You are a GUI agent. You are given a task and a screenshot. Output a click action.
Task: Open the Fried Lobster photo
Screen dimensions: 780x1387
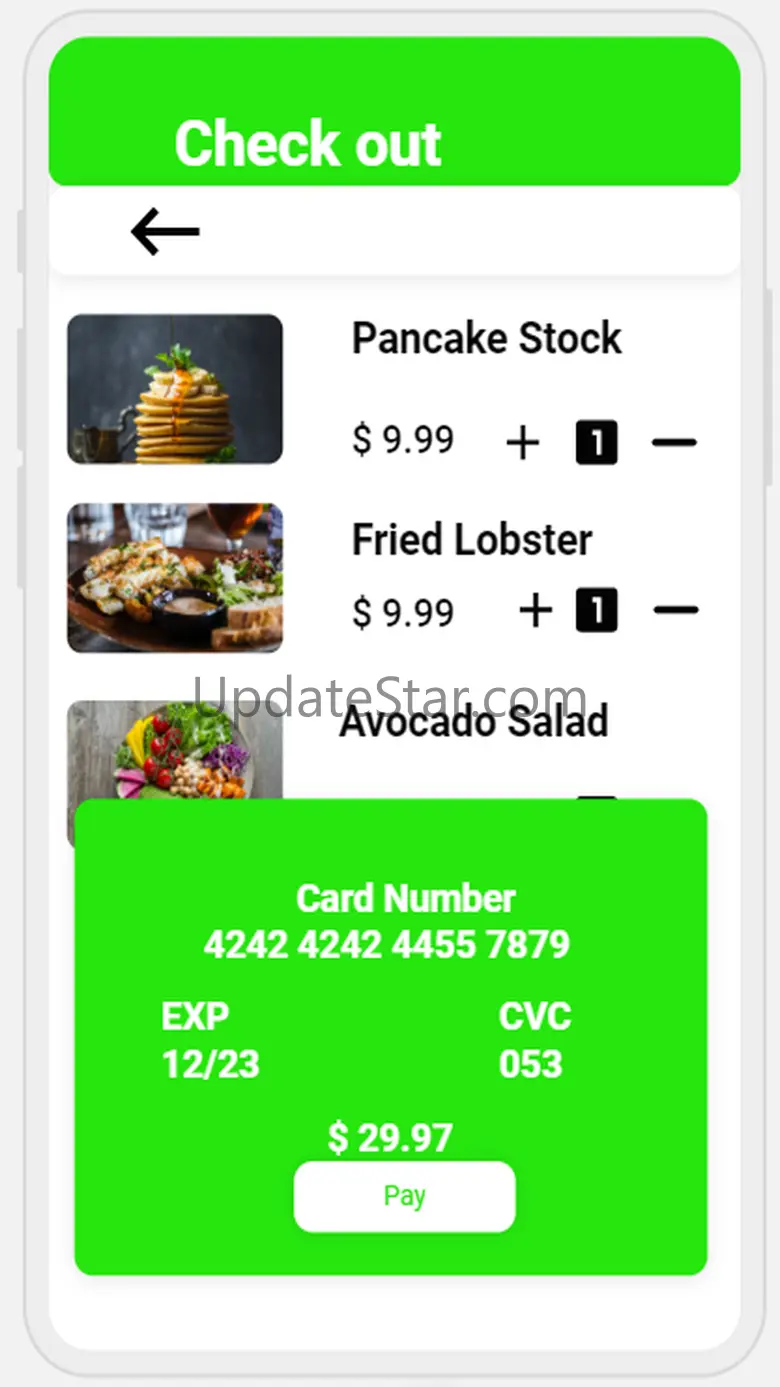pyautogui.click(x=175, y=577)
